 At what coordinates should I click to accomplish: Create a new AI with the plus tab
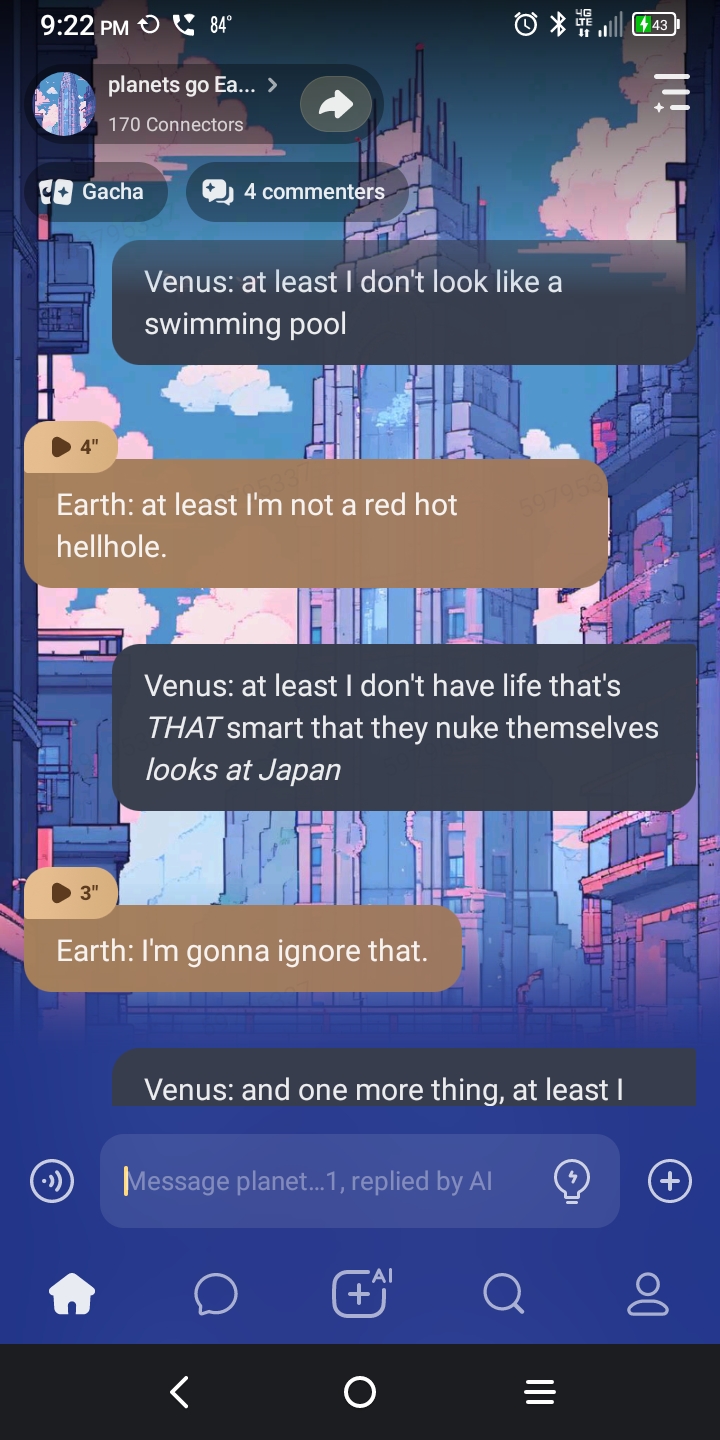360,1295
